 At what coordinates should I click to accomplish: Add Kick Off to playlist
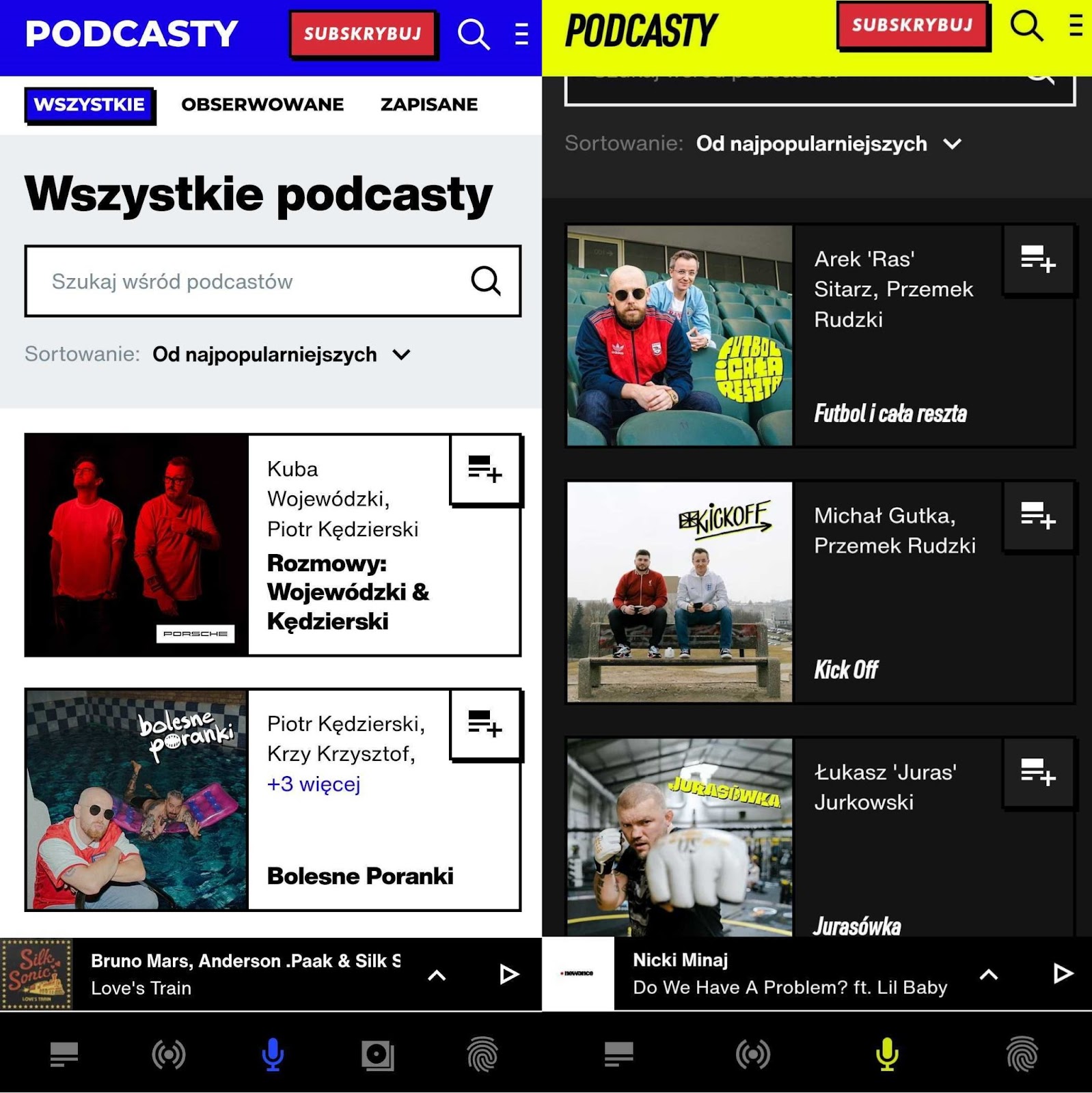point(1037,516)
